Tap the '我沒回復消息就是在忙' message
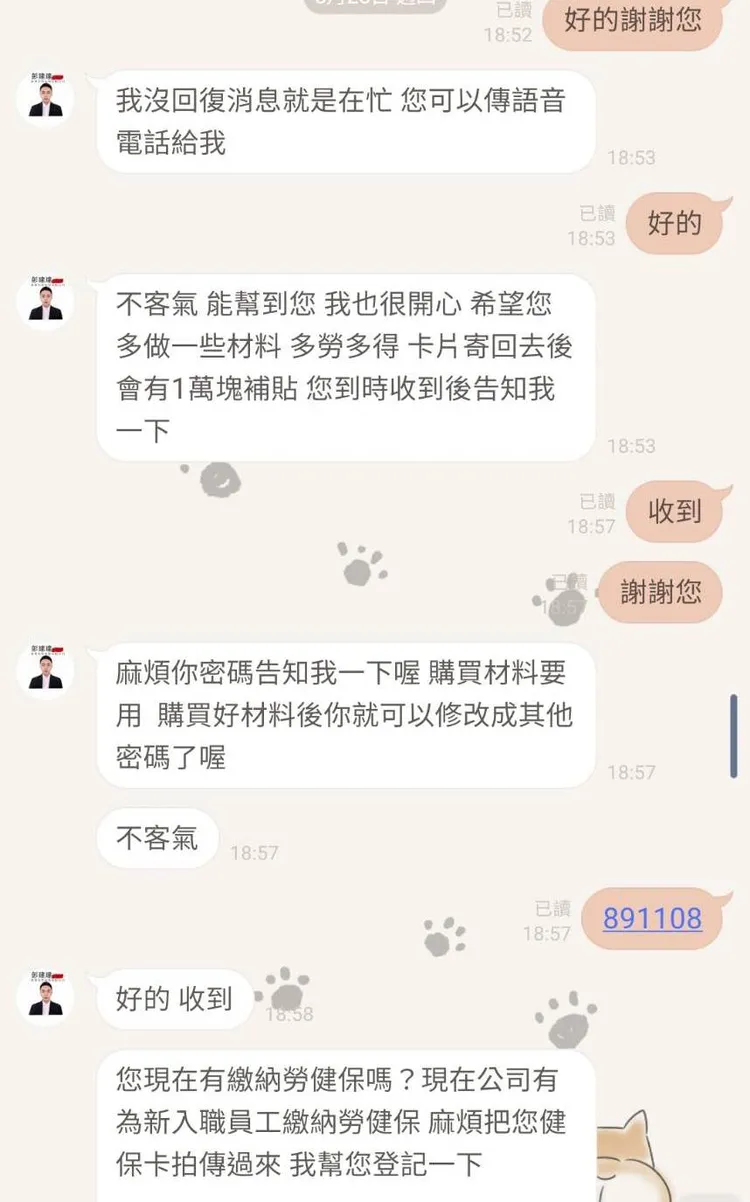The height and width of the screenshot is (1202, 750). (340, 120)
